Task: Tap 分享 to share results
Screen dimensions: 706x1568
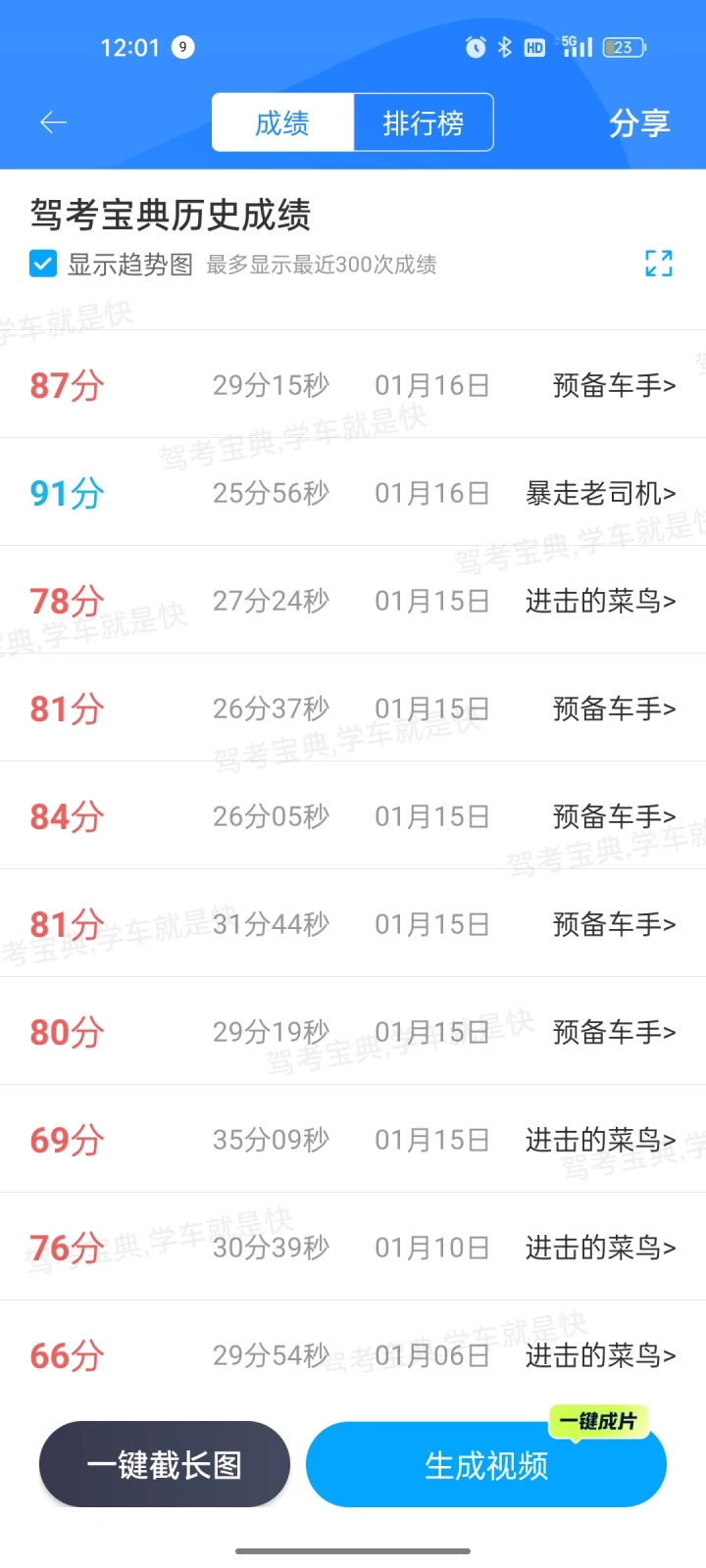Action: tap(639, 122)
